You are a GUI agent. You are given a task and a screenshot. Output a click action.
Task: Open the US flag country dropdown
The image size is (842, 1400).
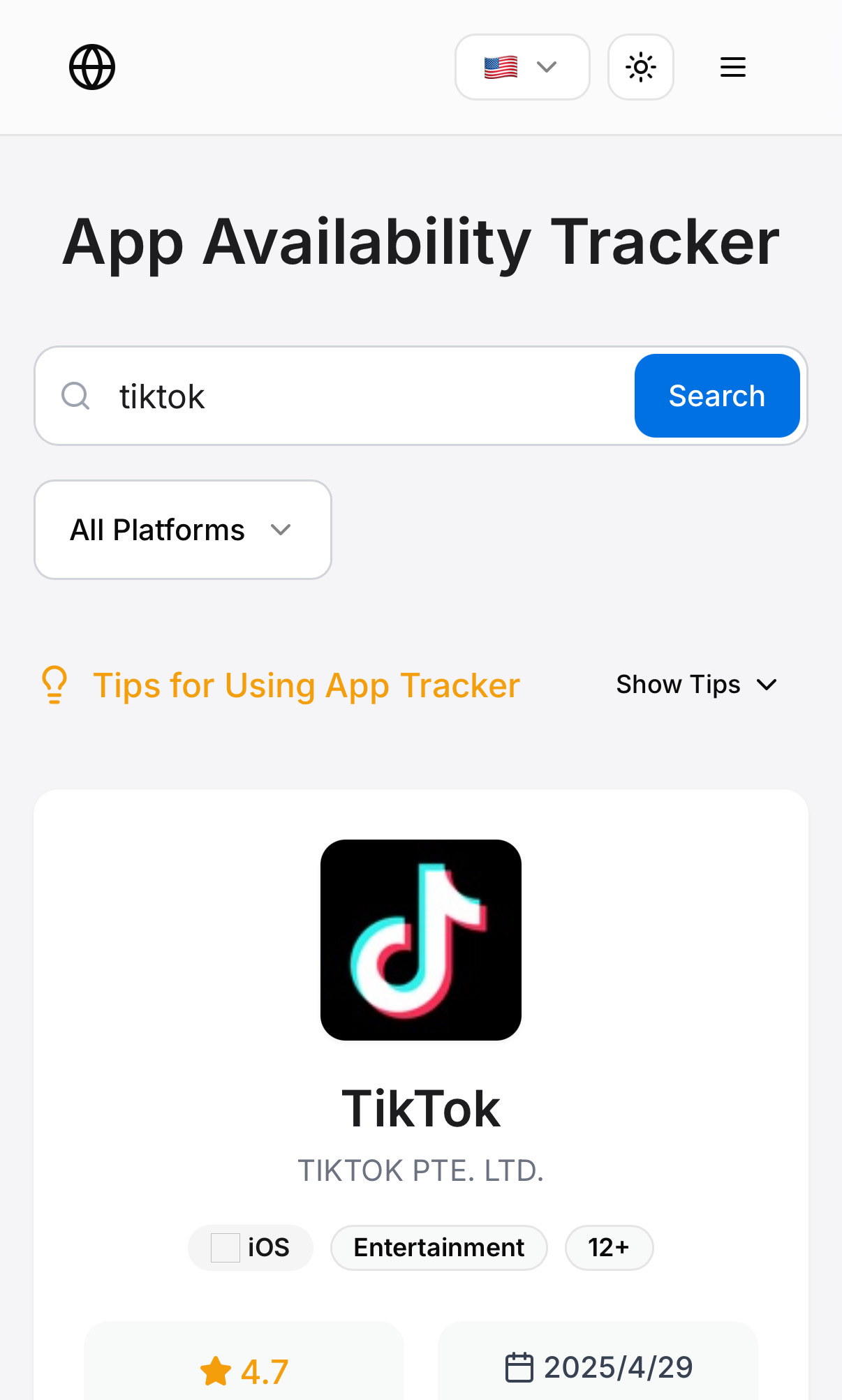tap(522, 67)
